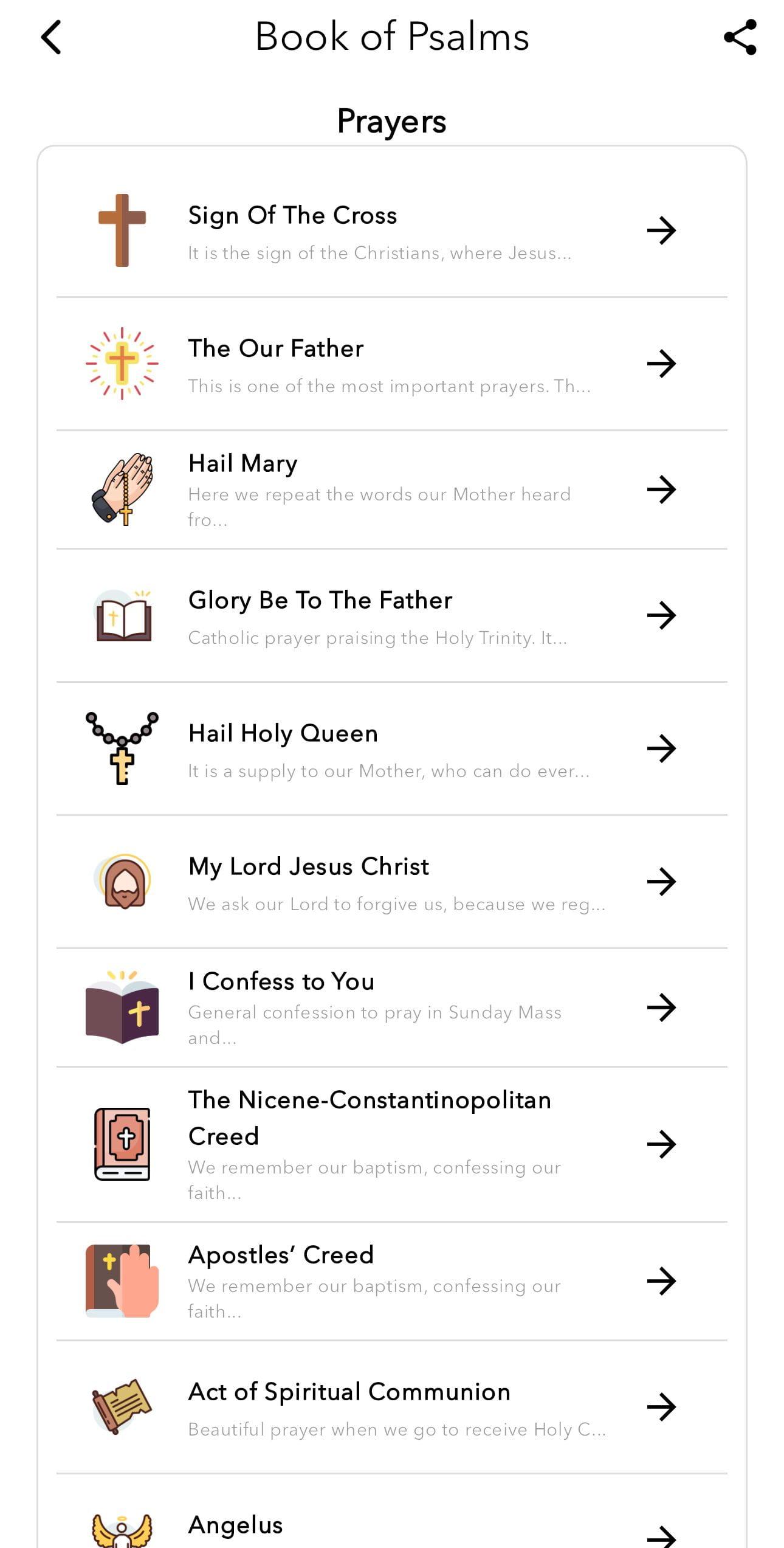Open The Our Father prayer

point(392,364)
